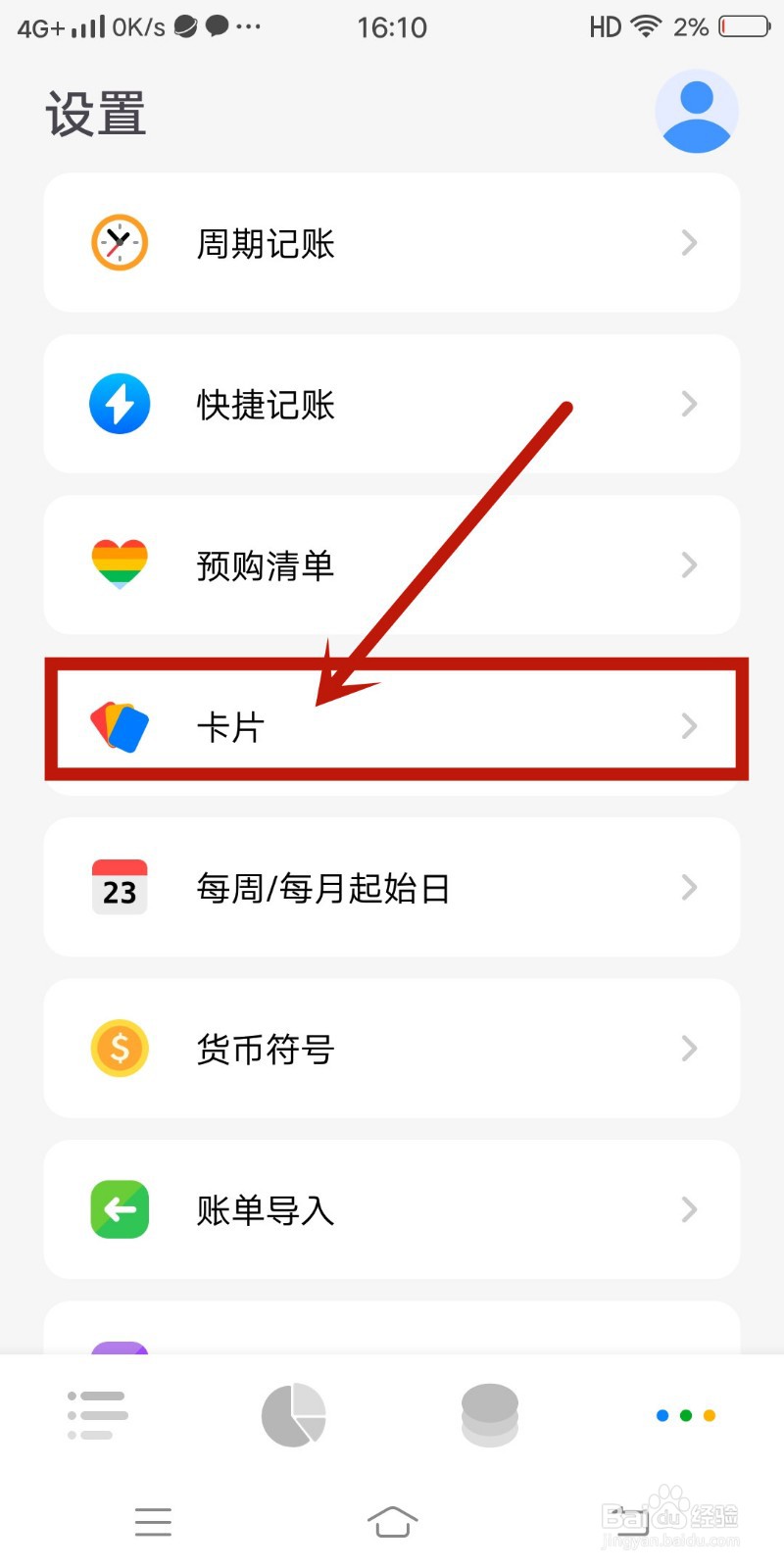The height and width of the screenshot is (1568, 784).
Task: Open the 卡片 settings entry
Action: coord(392,726)
